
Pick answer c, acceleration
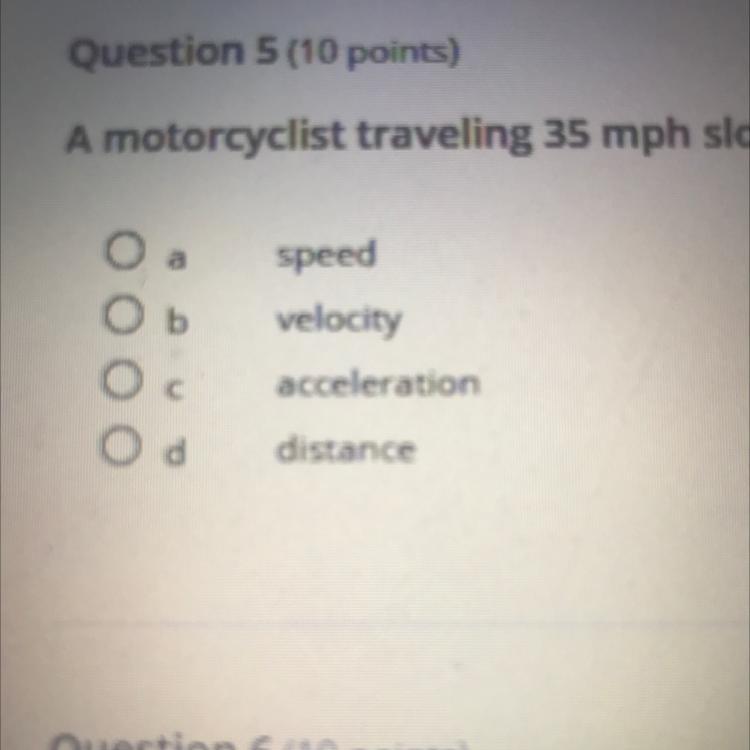120,385
